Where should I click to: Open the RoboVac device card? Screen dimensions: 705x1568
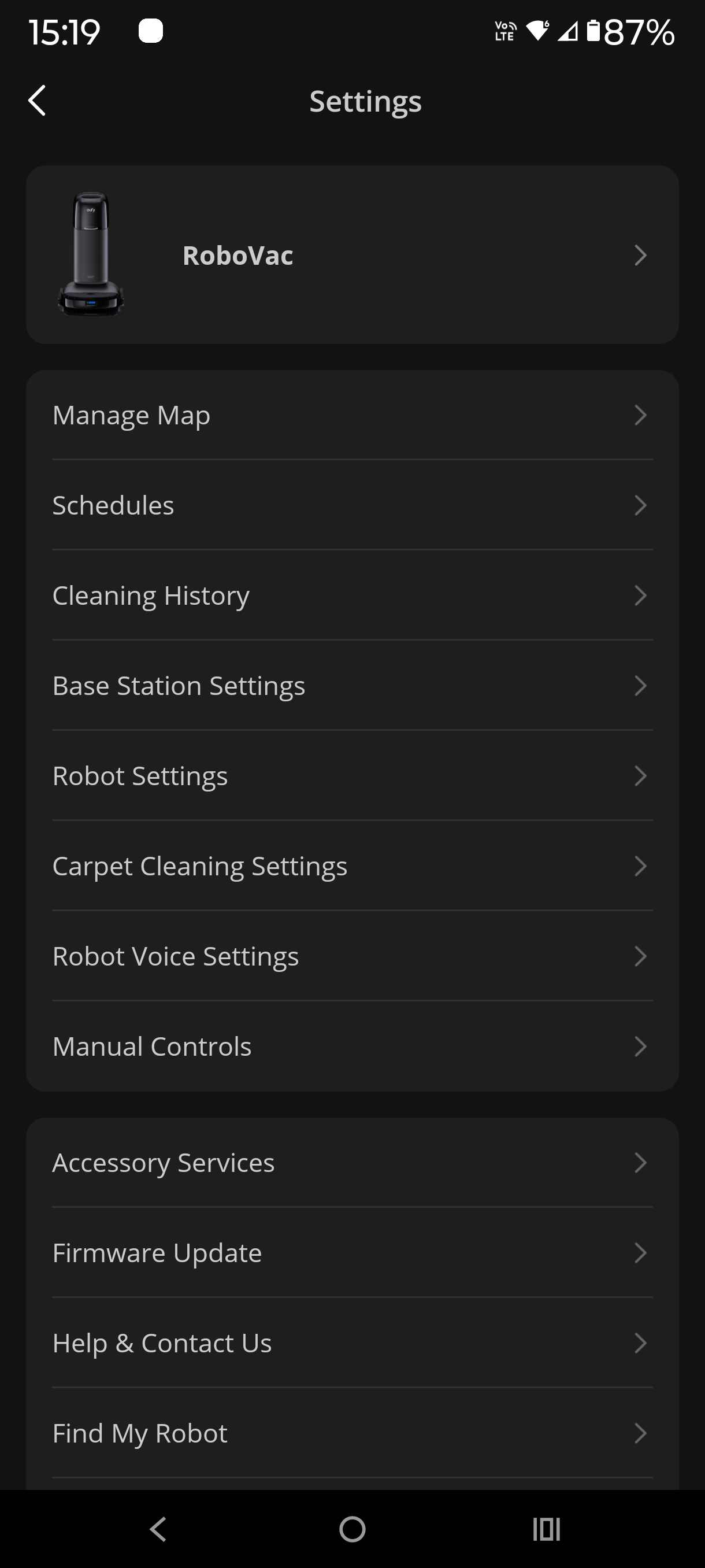(352, 255)
